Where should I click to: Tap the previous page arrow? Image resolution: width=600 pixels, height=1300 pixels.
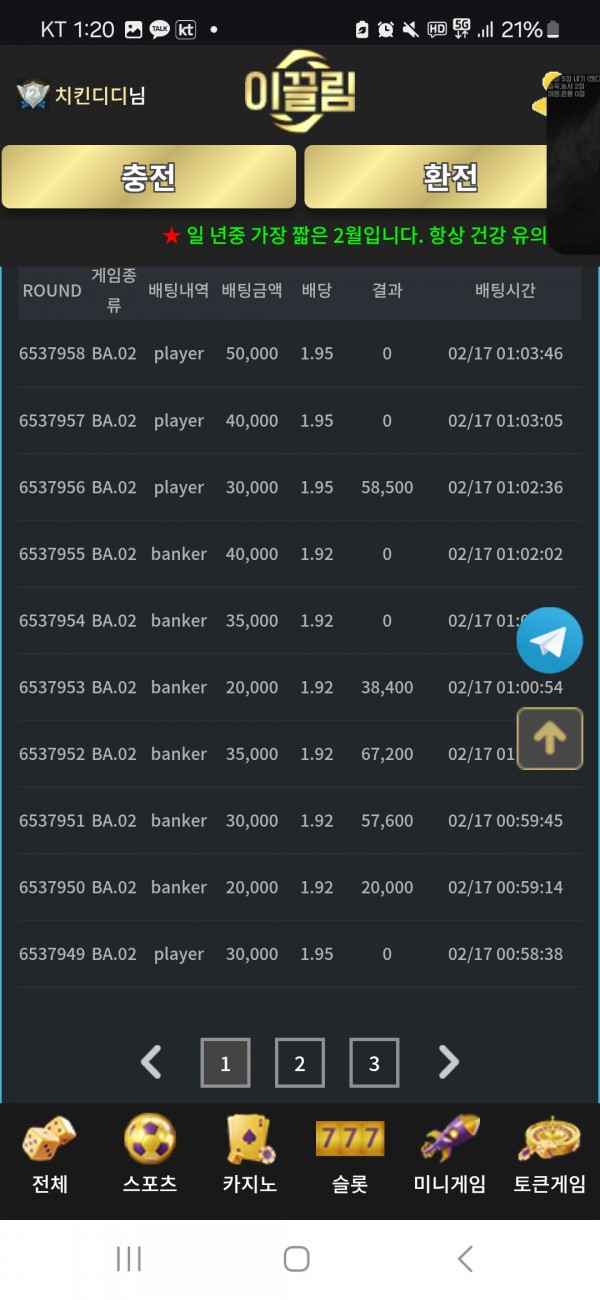click(x=151, y=1062)
